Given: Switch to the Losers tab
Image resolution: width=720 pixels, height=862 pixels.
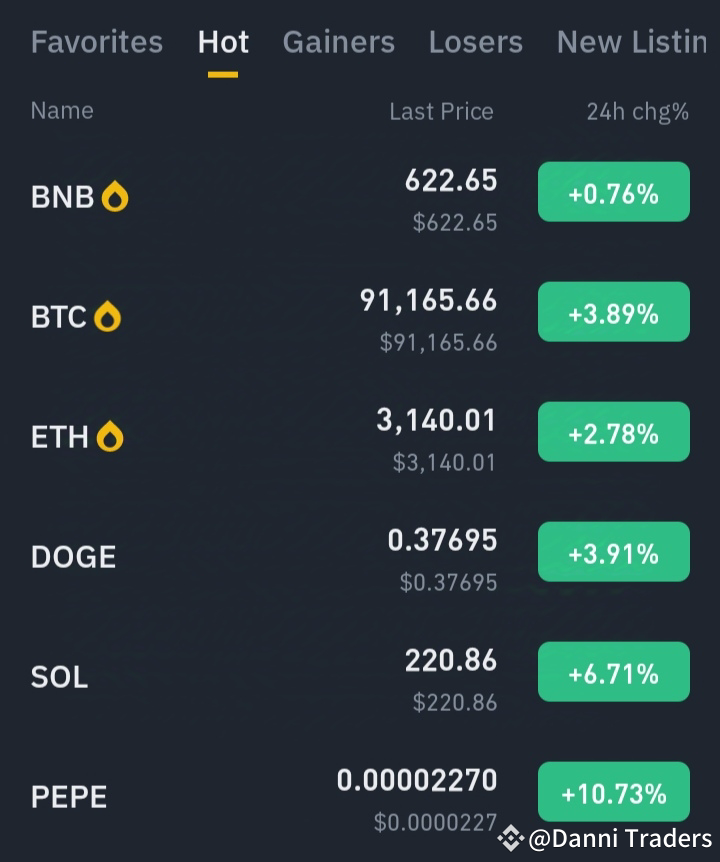Looking at the screenshot, I should click(x=476, y=42).
